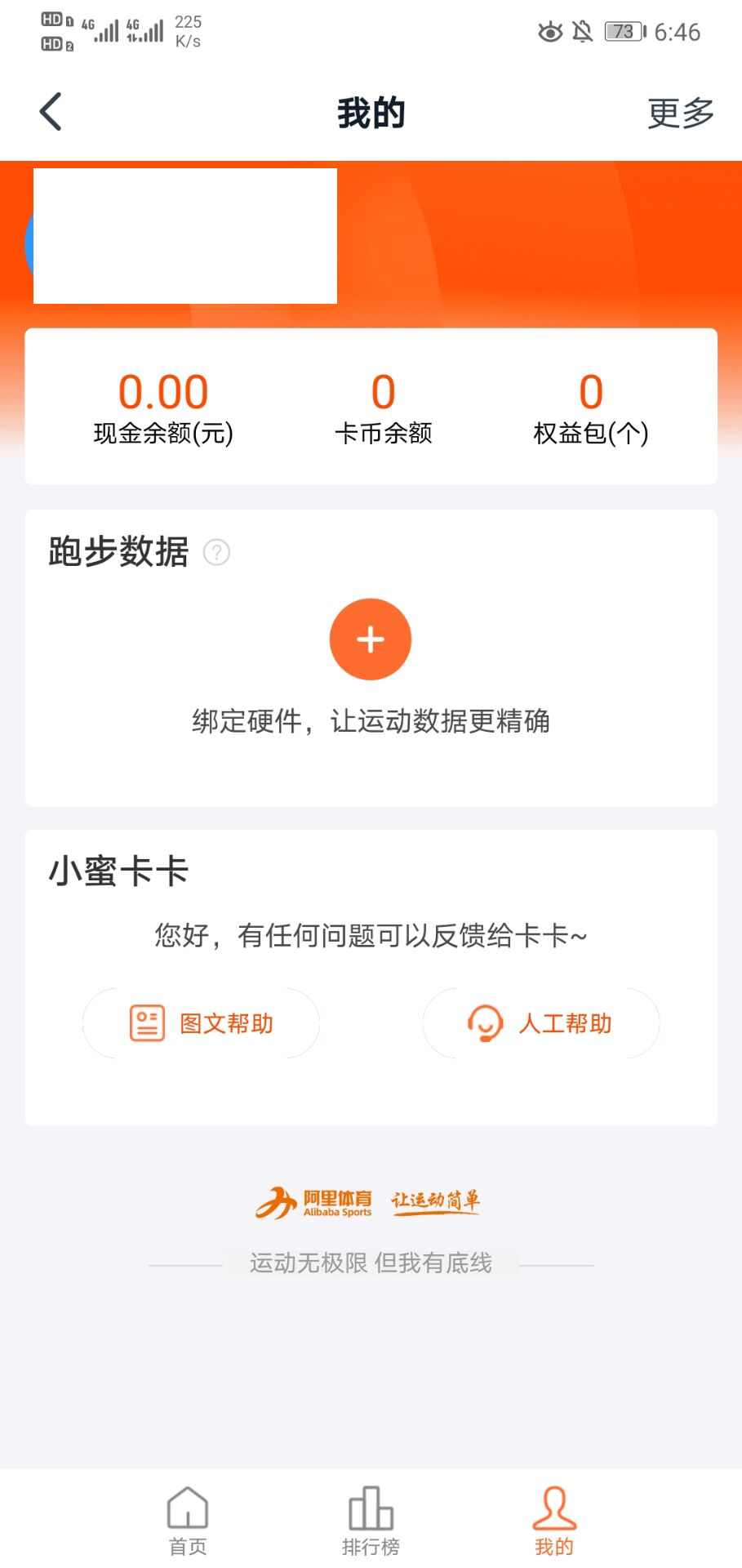The height and width of the screenshot is (1568, 742).
Task: Open 权益包 benefits packages
Action: (590, 408)
